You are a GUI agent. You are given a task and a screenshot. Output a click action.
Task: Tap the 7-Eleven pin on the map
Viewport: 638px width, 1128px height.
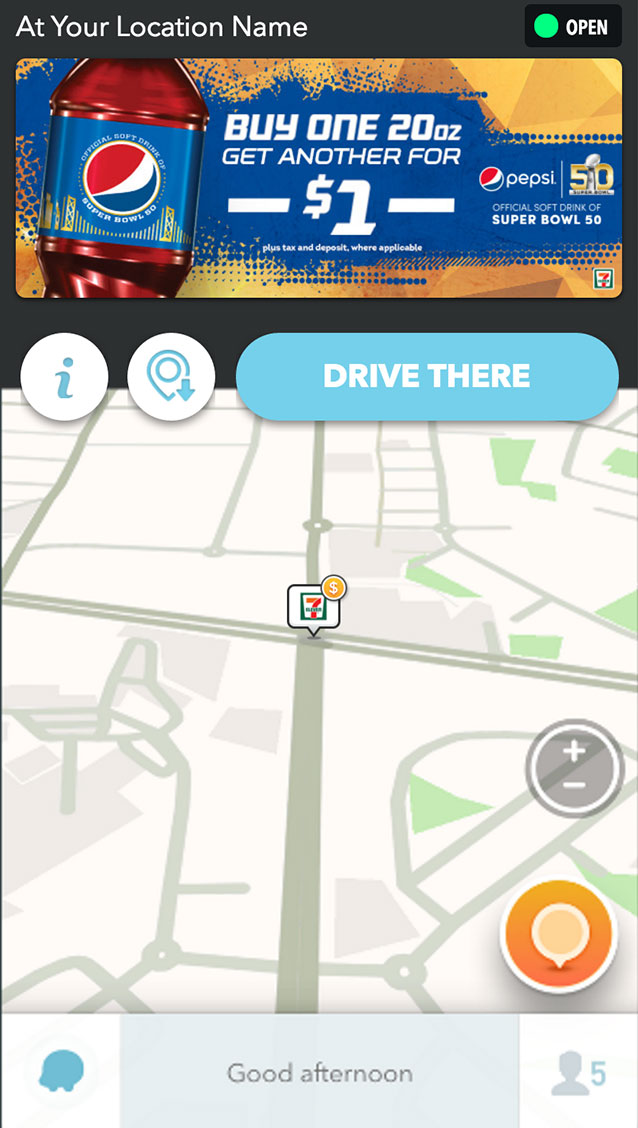pos(313,607)
